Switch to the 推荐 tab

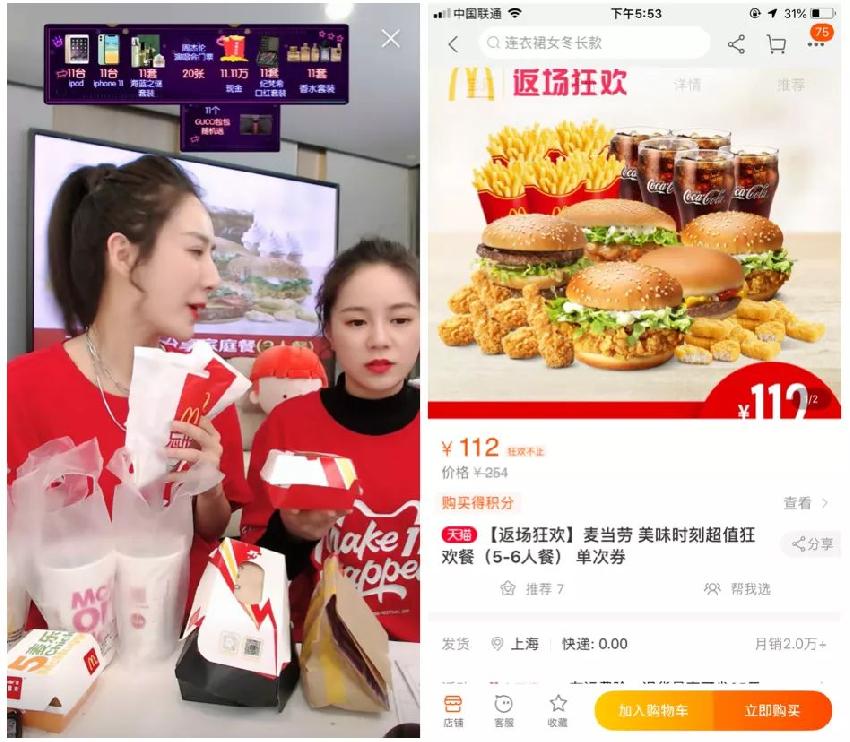pos(790,85)
